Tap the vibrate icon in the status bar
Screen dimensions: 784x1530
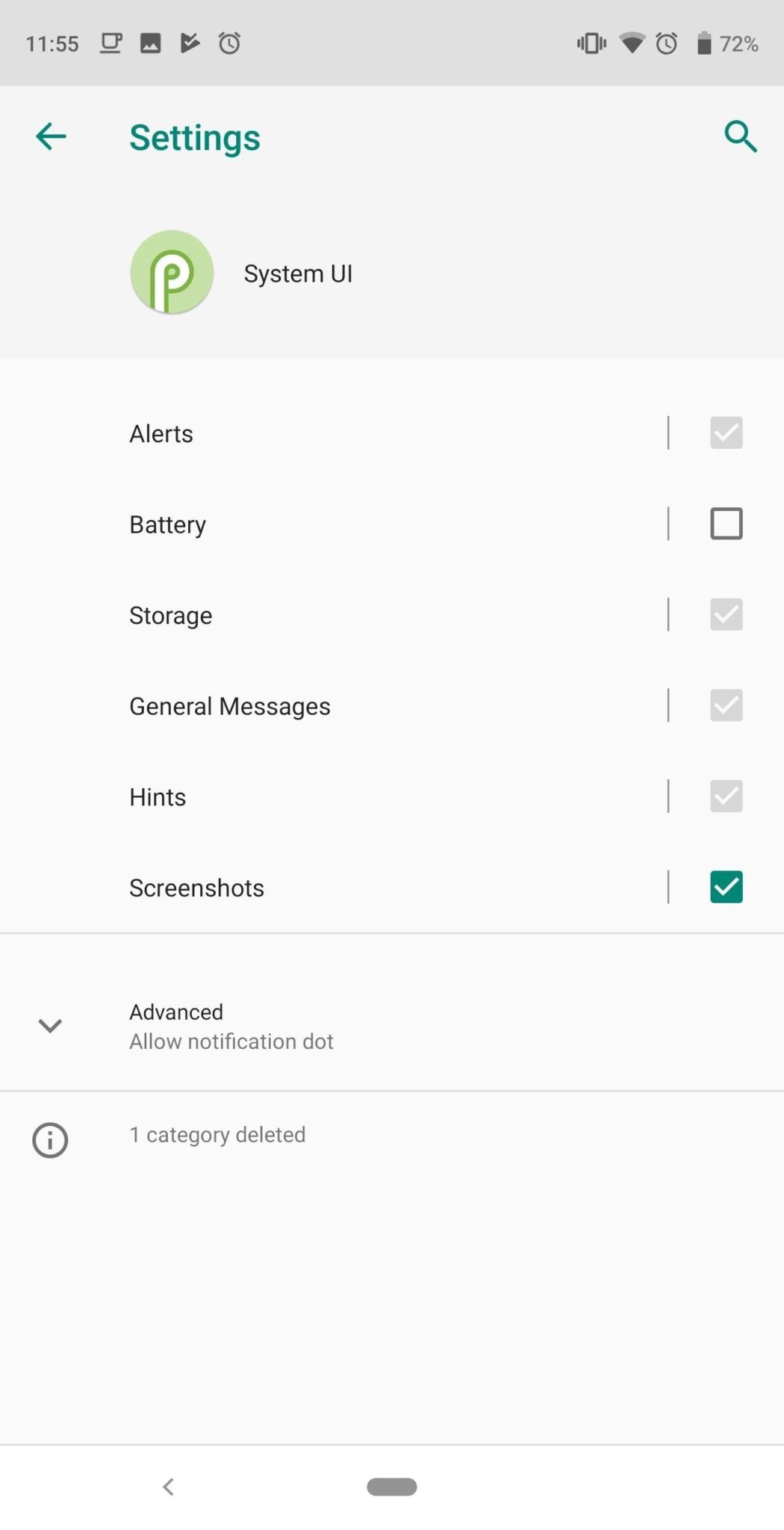590,43
